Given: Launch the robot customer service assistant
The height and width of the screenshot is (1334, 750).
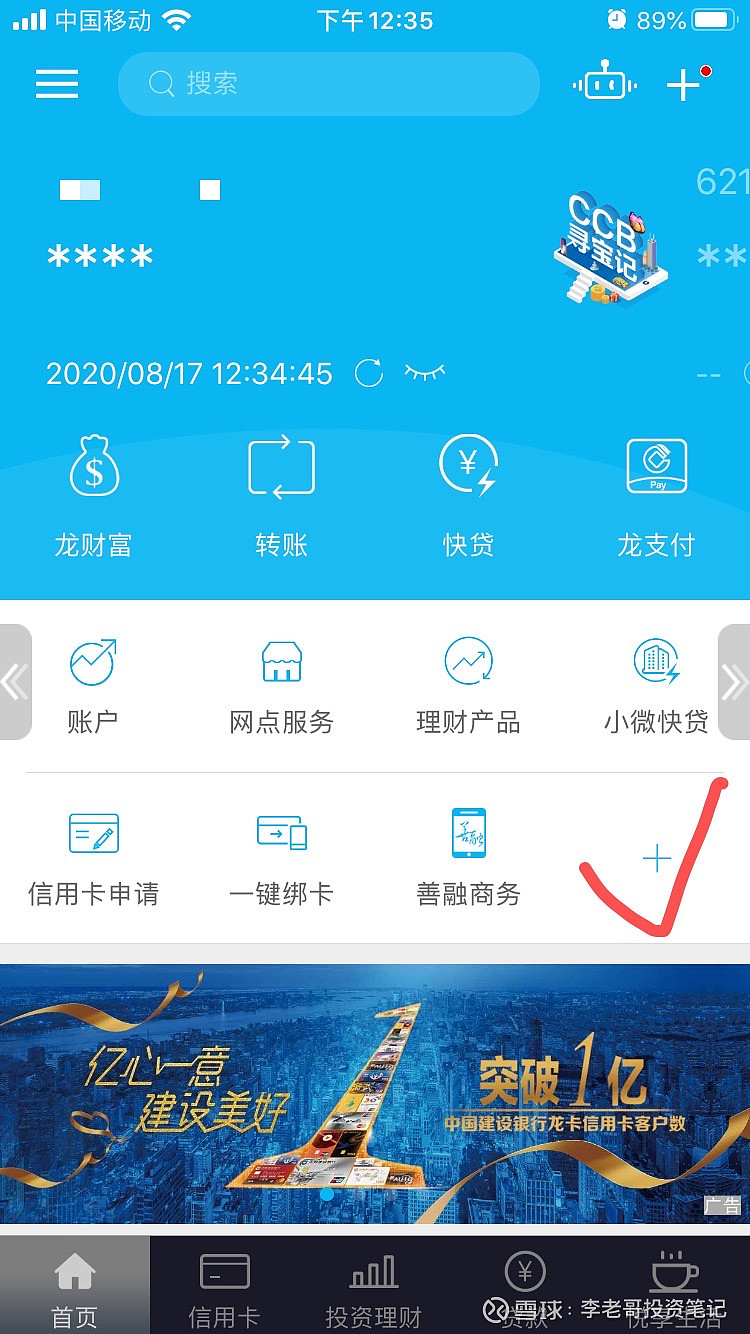Looking at the screenshot, I should tap(606, 84).
